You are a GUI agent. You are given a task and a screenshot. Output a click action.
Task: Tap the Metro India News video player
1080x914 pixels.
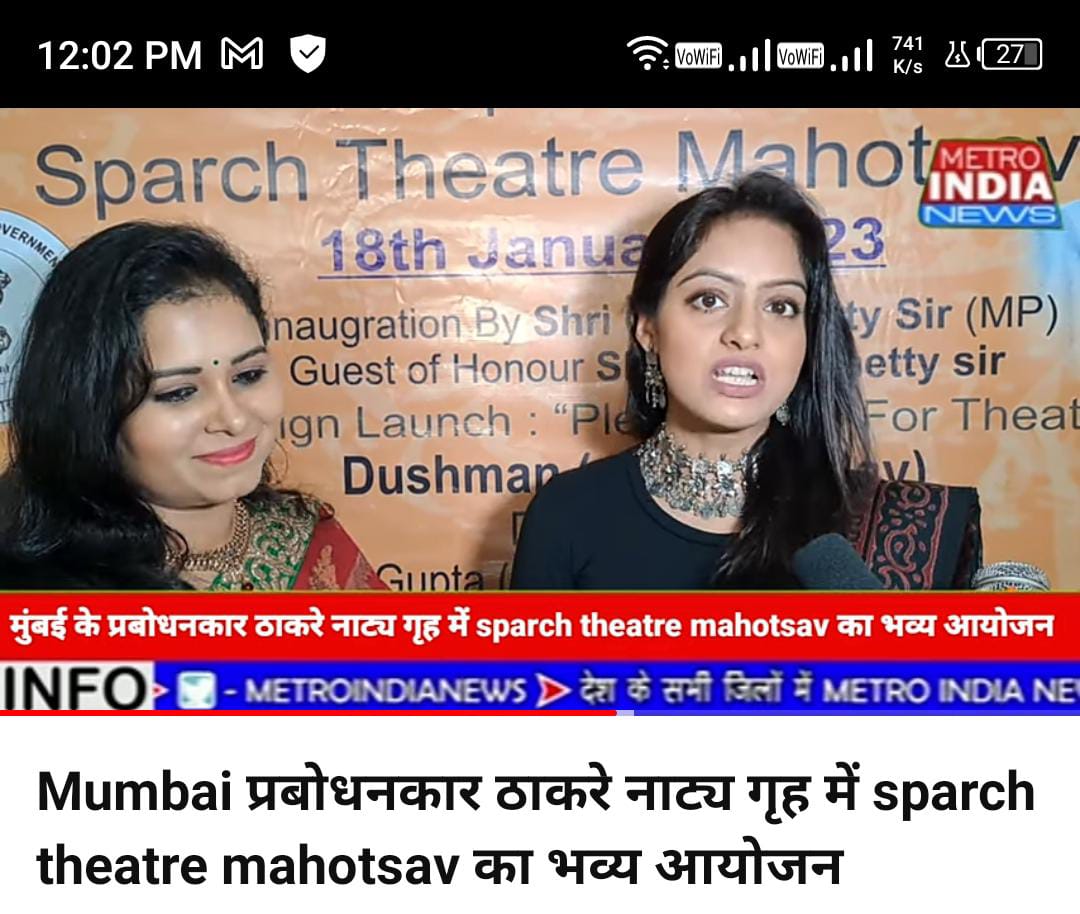(x=540, y=400)
